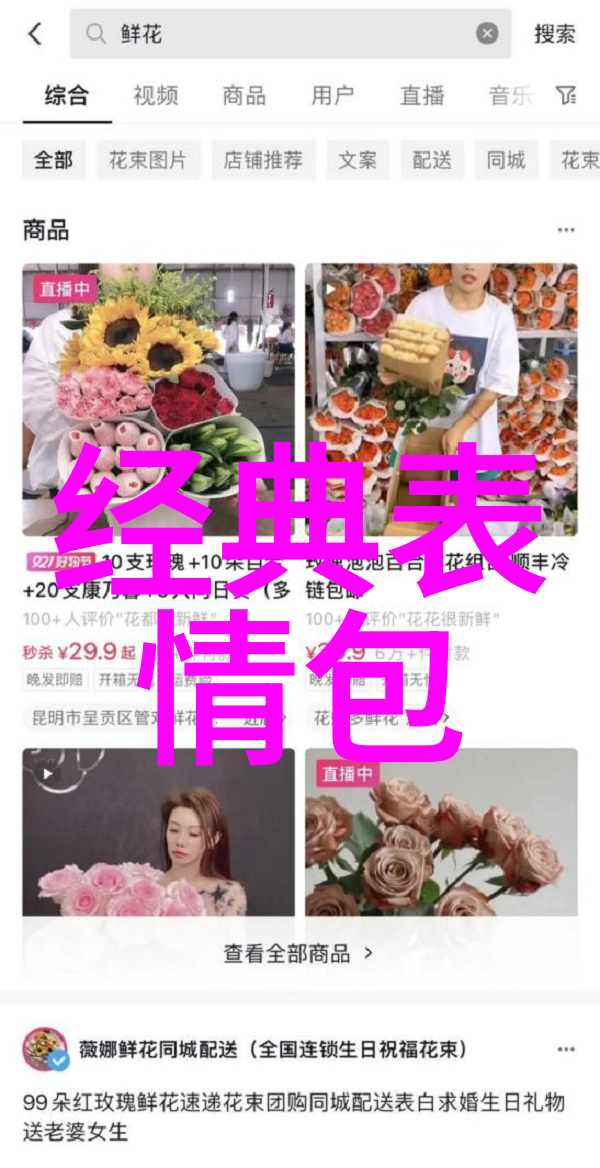Select the 文案 chip
Viewport: 600px width, 1168px height.
(358, 160)
